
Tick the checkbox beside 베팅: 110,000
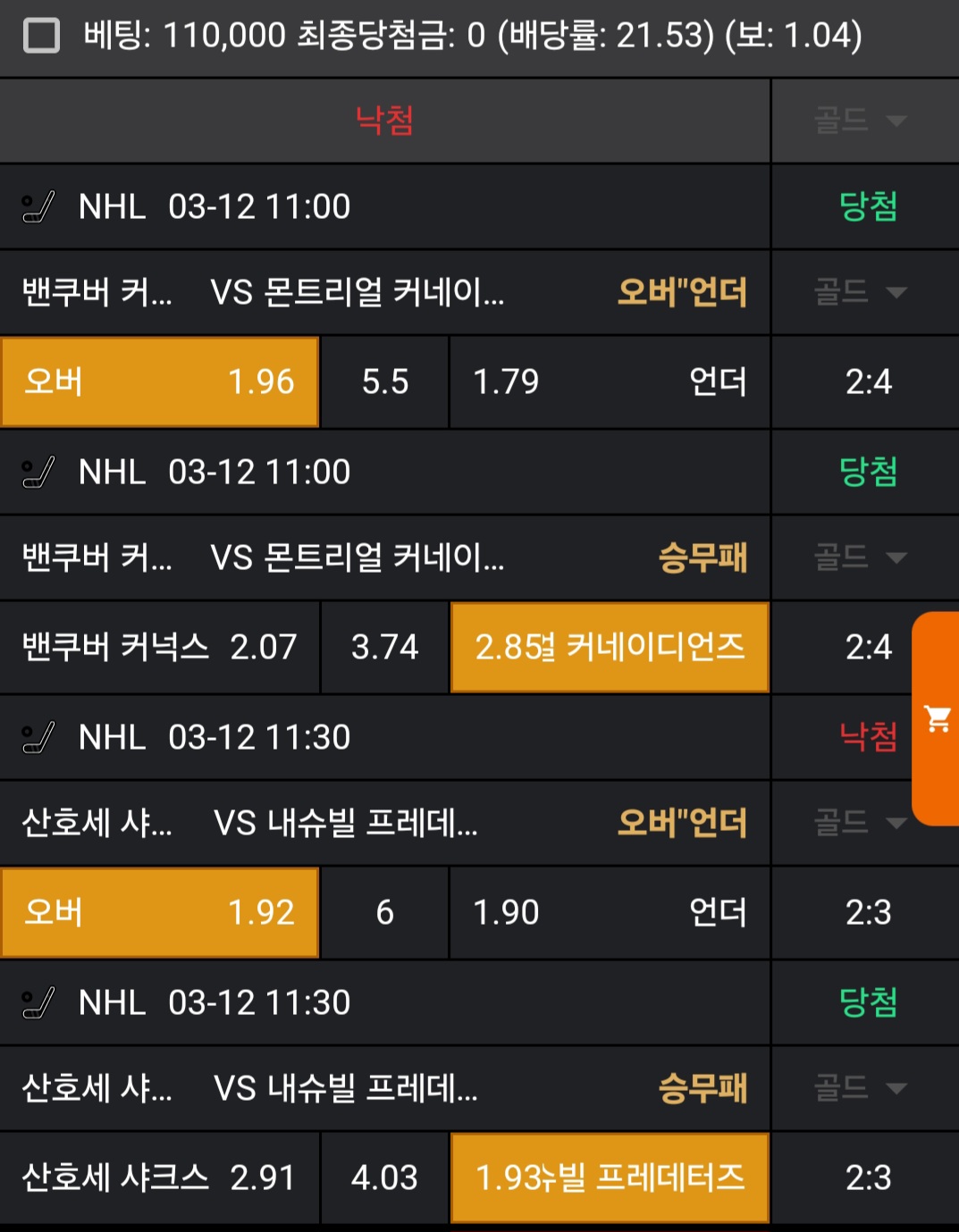[41, 37]
